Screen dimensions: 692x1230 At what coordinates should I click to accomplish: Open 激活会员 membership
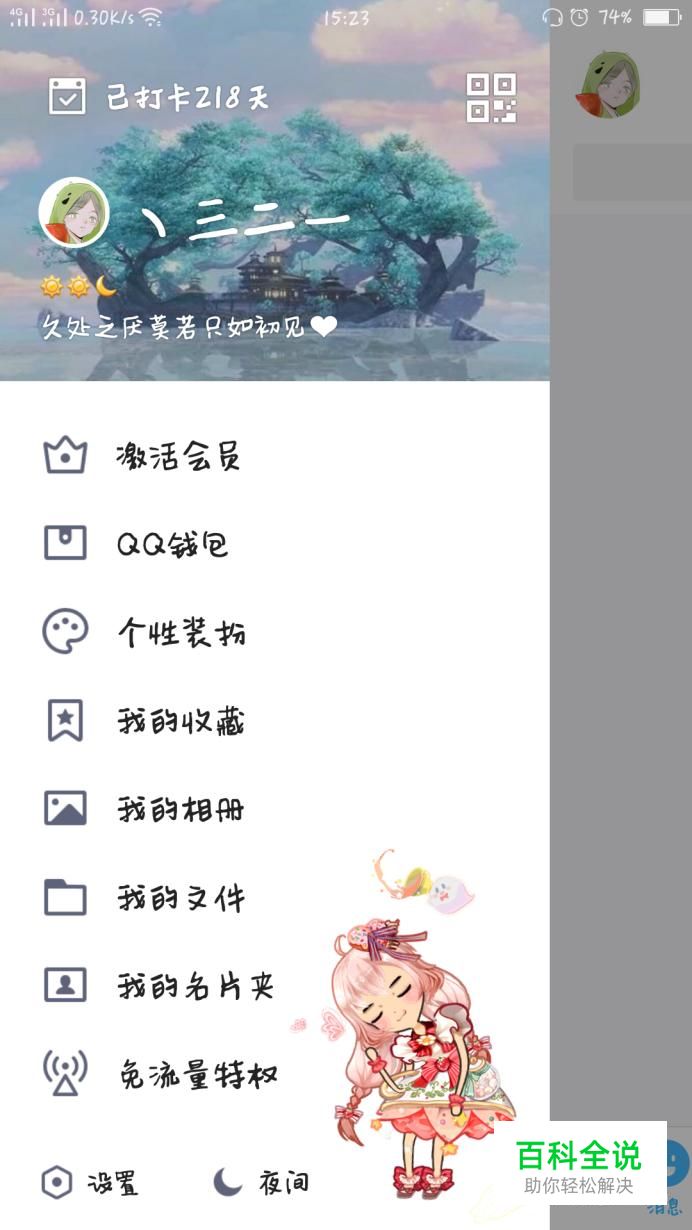pos(178,458)
